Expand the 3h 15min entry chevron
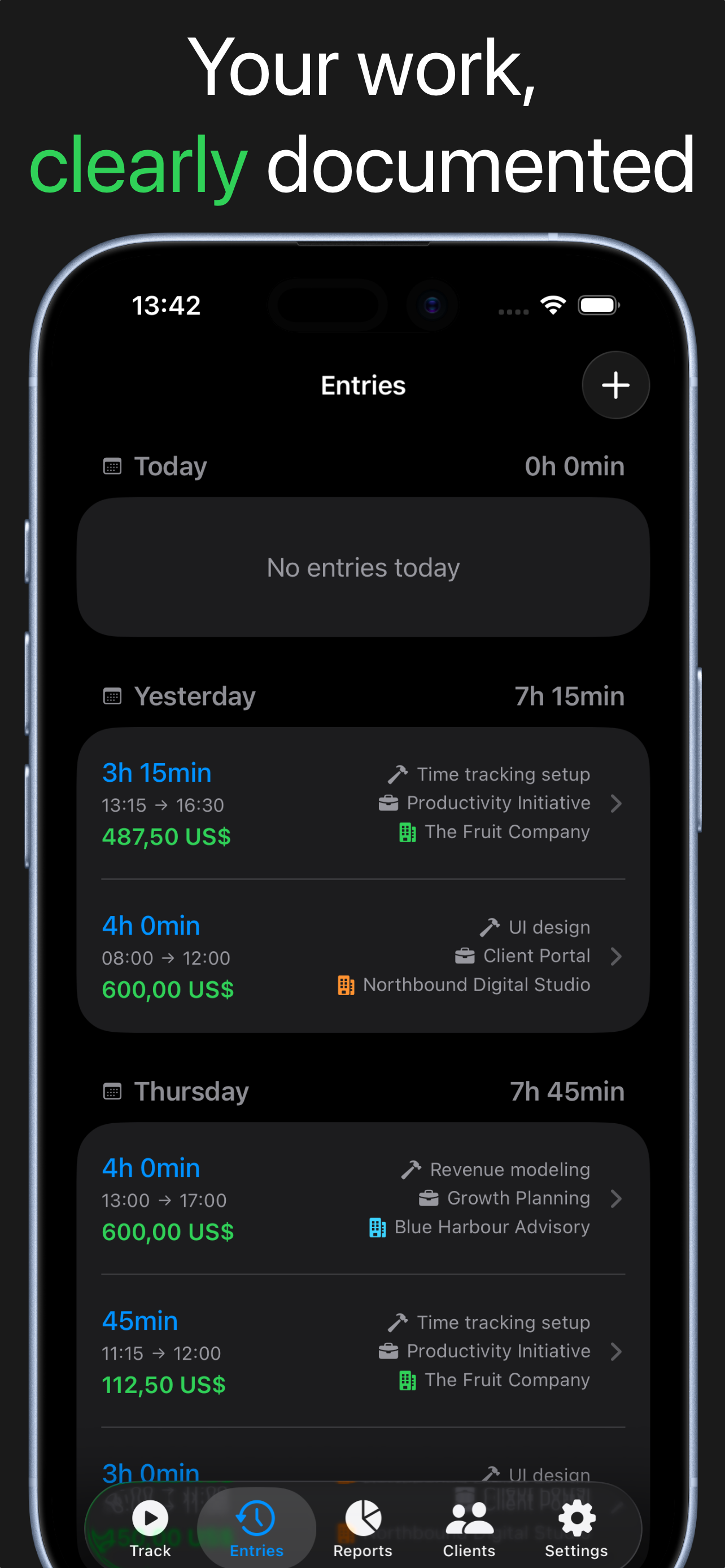The image size is (725, 1568). coord(617,804)
